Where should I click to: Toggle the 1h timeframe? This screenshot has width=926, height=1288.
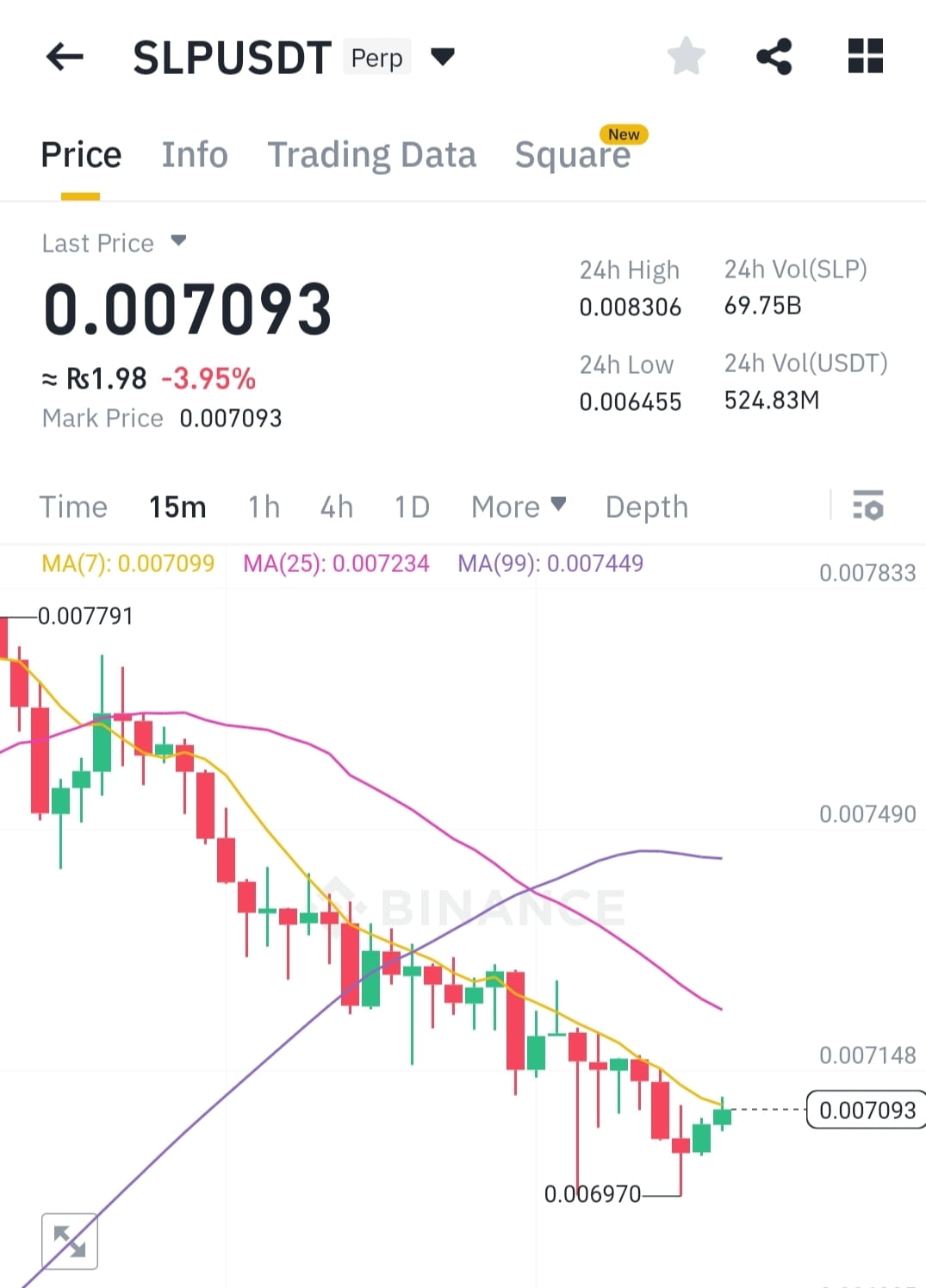pyautogui.click(x=264, y=507)
